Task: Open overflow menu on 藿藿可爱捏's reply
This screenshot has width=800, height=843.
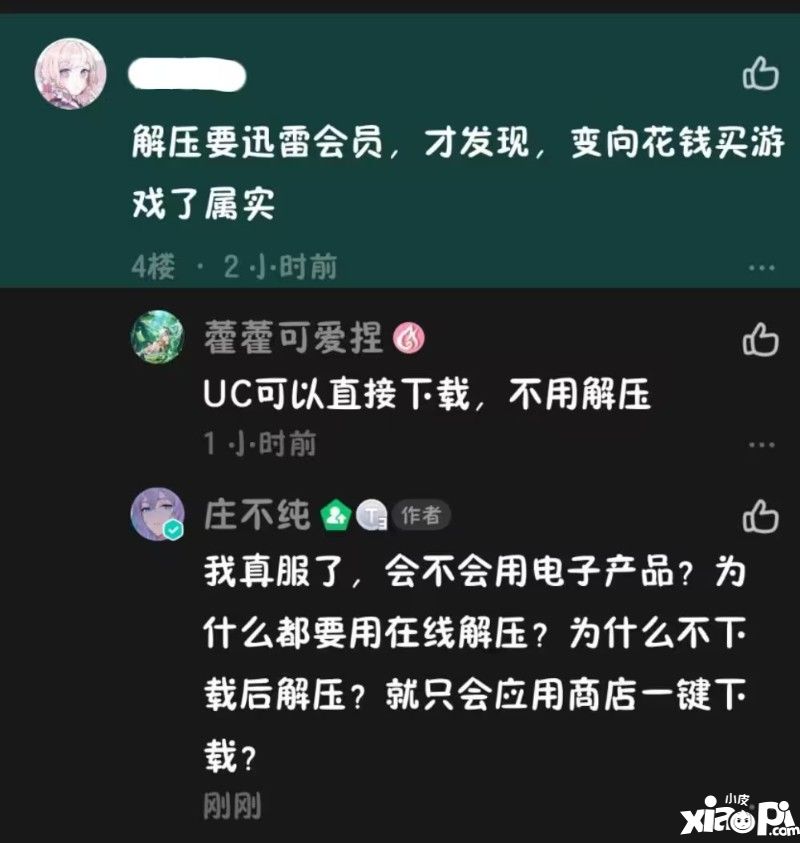Action: point(762,443)
